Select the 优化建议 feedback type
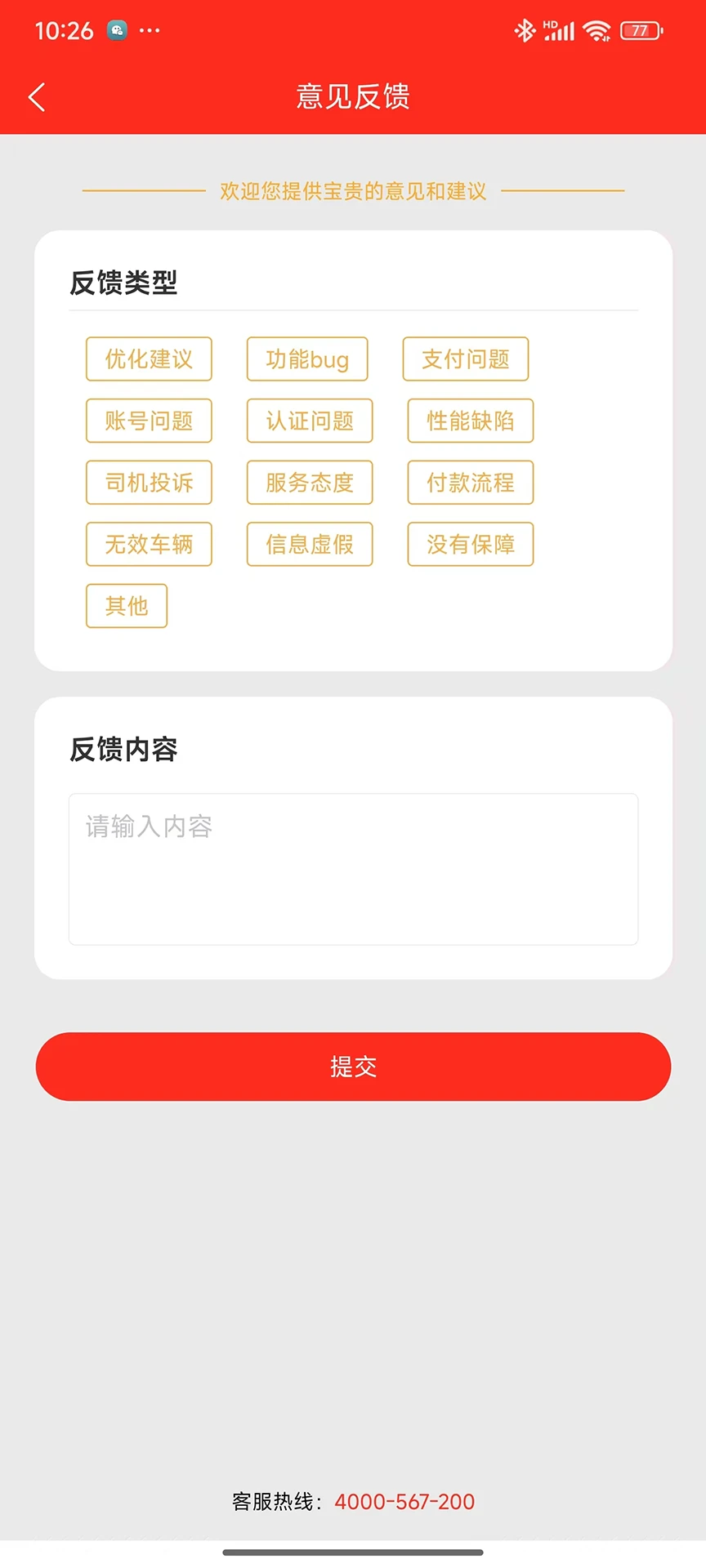Viewport: 706px width, 1568px height. click(x=149, y=359)
